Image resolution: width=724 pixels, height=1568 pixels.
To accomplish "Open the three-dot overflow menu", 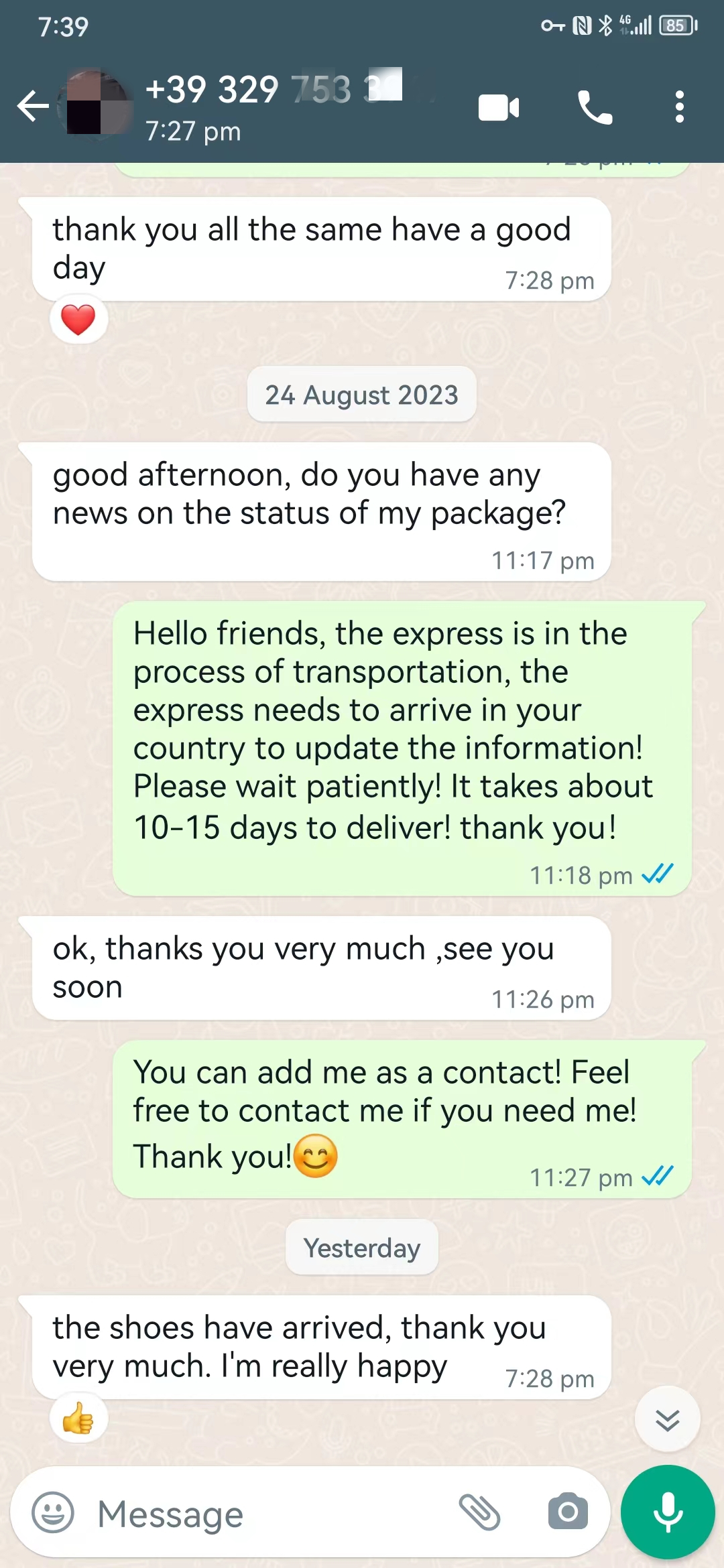I will [680, 107].
